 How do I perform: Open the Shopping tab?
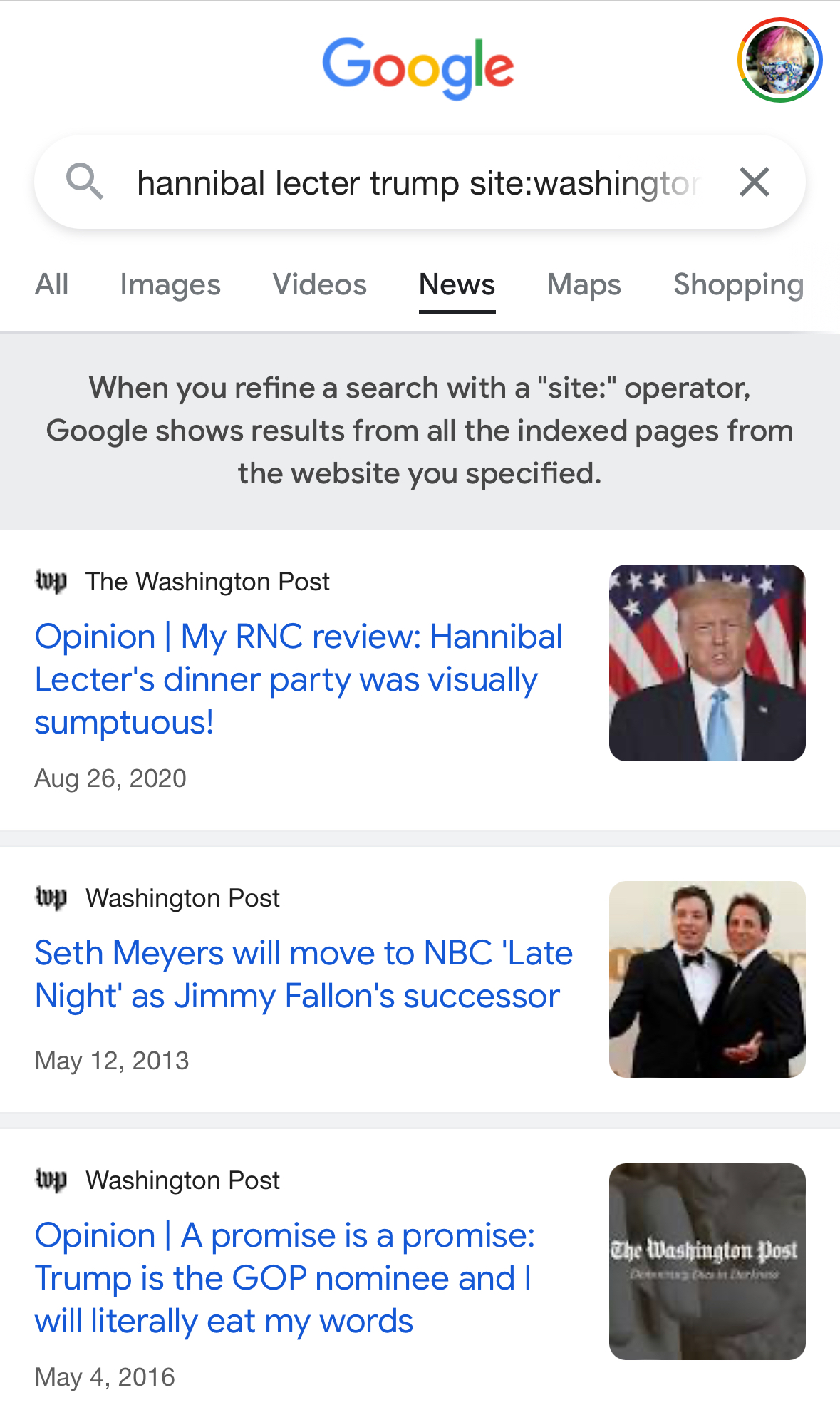pos(737,284)
